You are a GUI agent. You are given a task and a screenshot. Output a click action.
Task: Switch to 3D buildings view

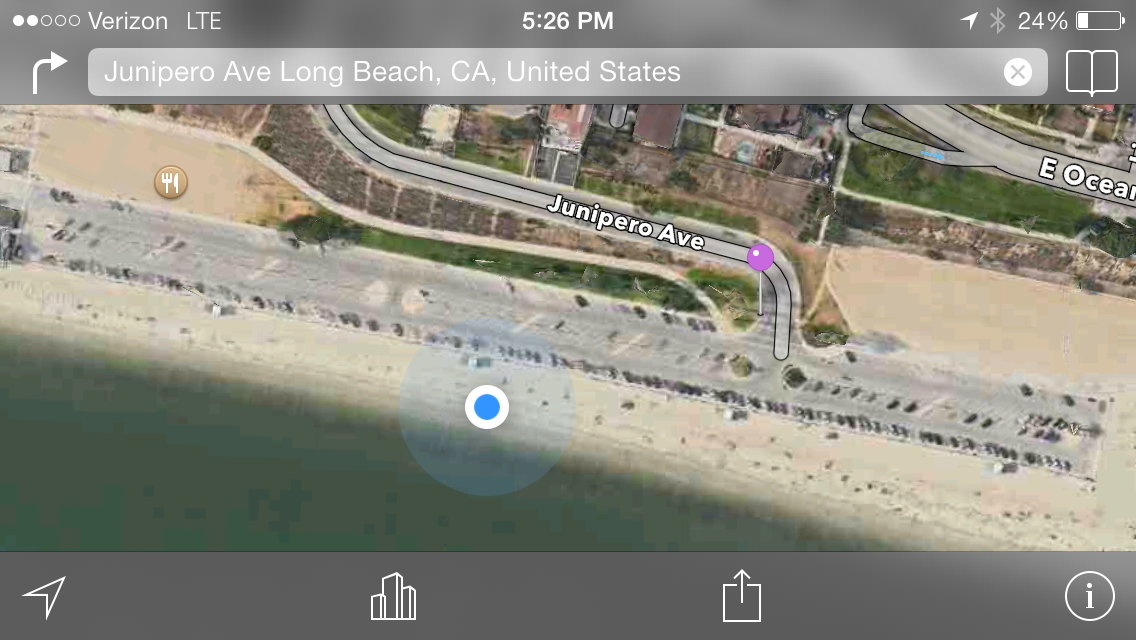click(393, 597)
